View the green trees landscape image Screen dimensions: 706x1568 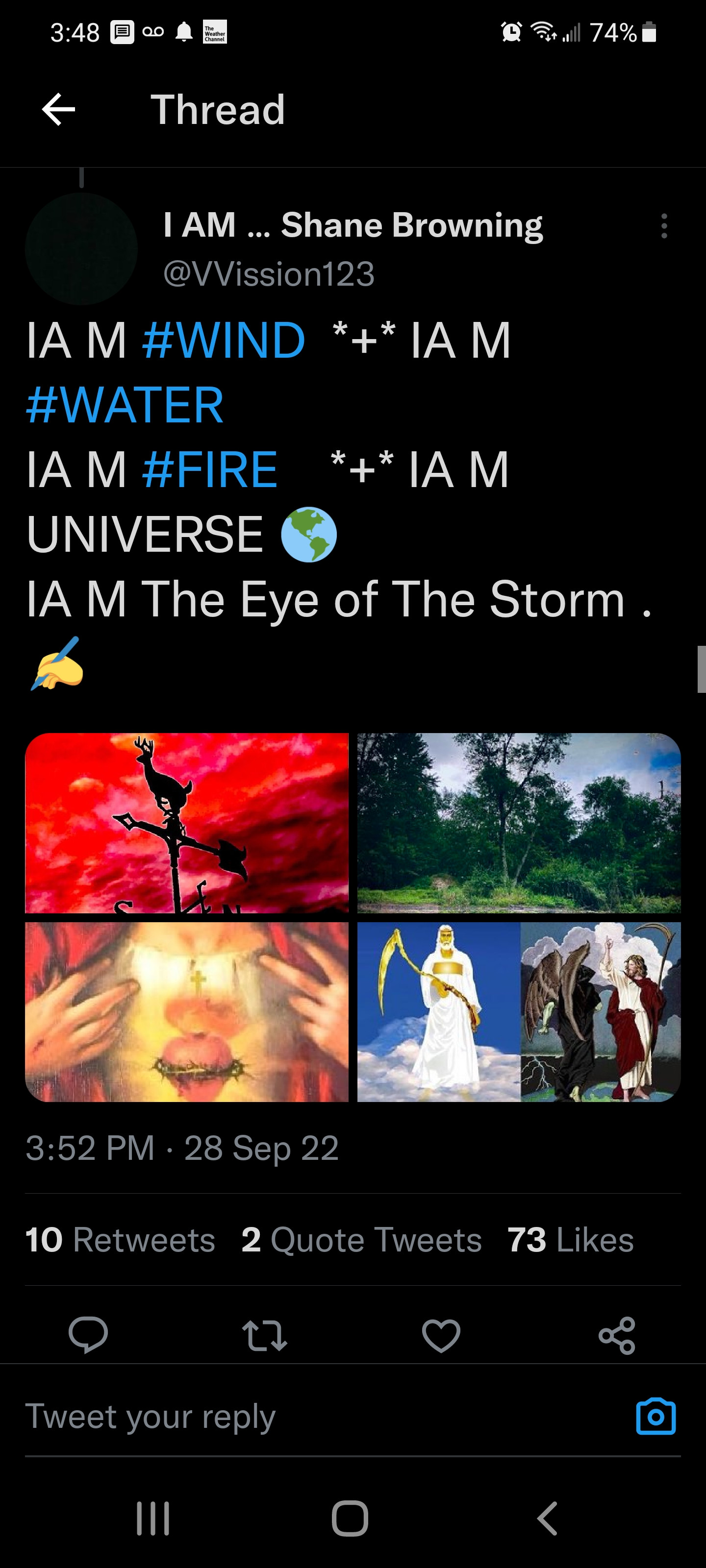pyautogui.click(x=518, y=822)
